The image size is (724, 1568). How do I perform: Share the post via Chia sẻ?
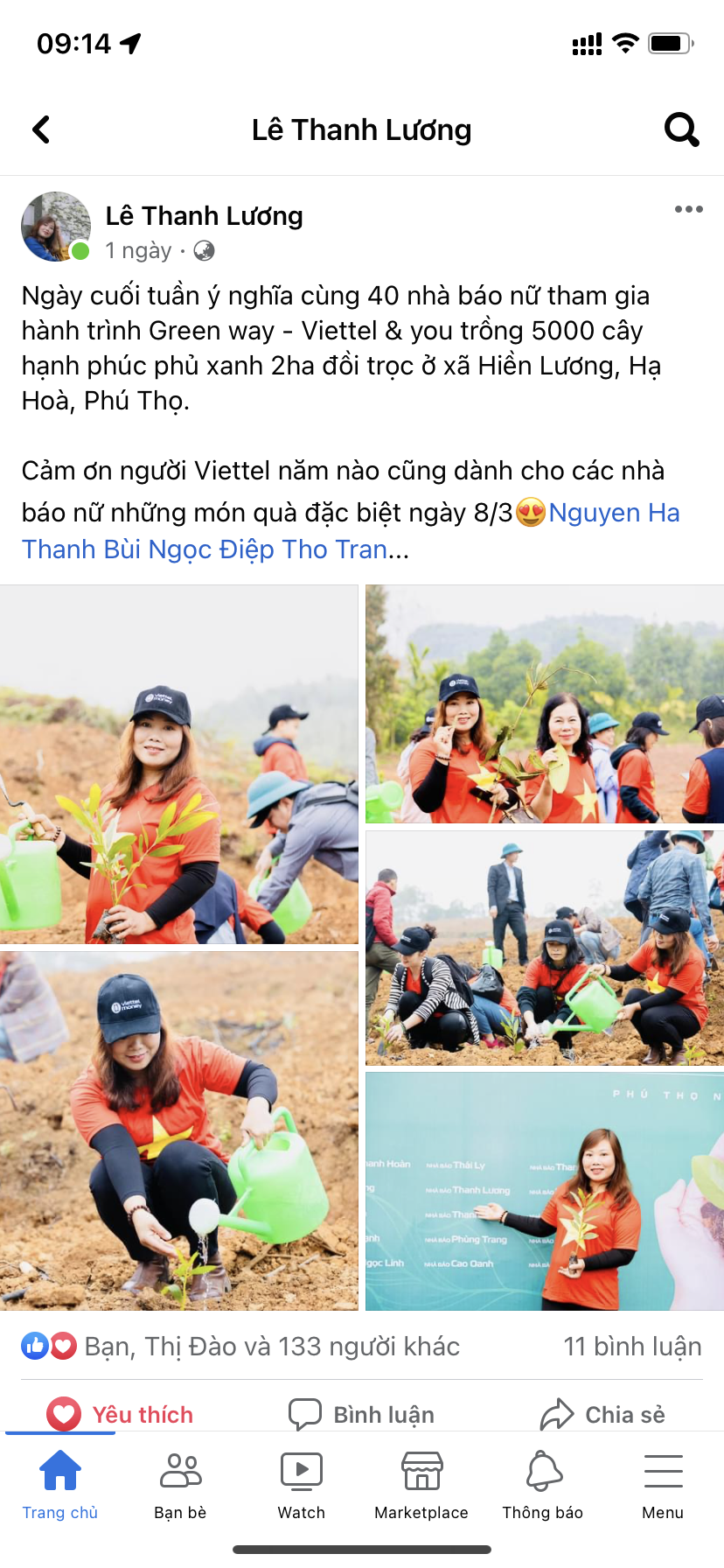coord(603,1415)
